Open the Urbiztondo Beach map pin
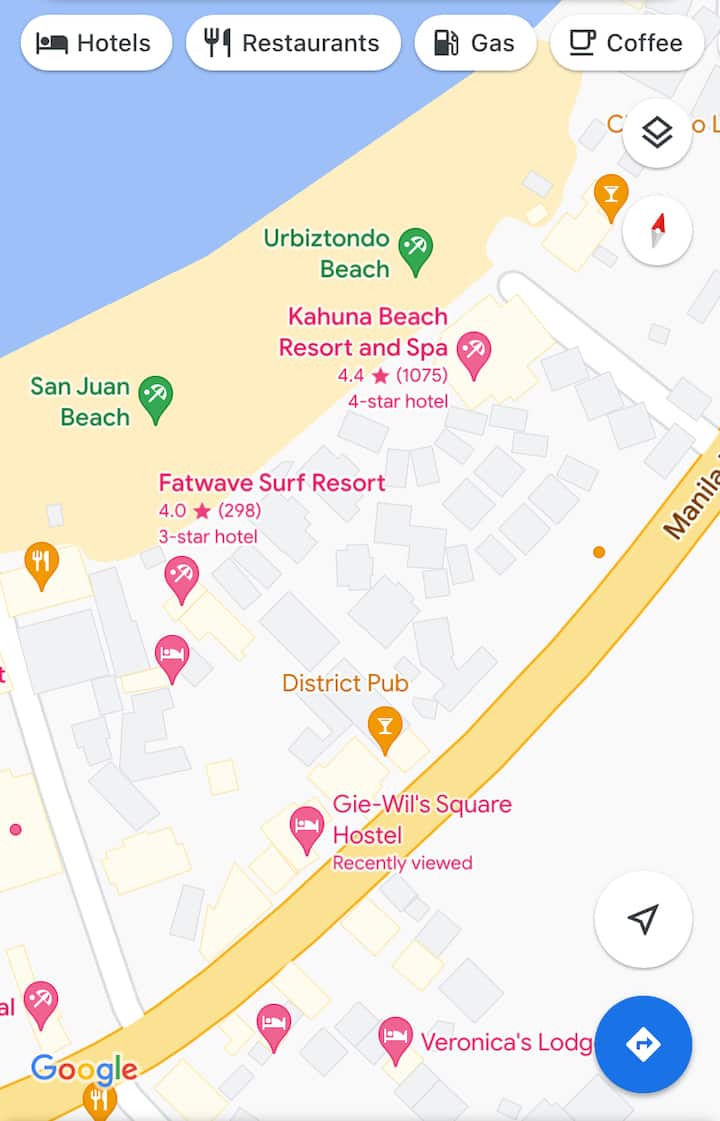 pos(415,249)
